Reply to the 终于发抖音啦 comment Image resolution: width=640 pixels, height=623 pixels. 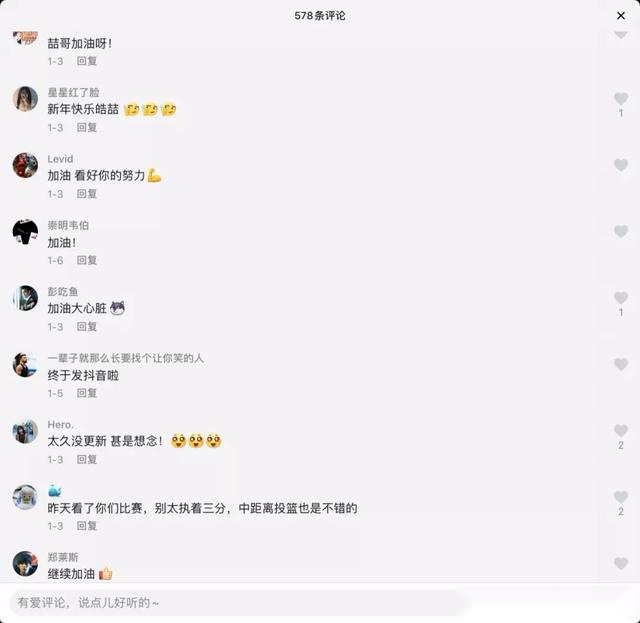(x=87, y=393)
